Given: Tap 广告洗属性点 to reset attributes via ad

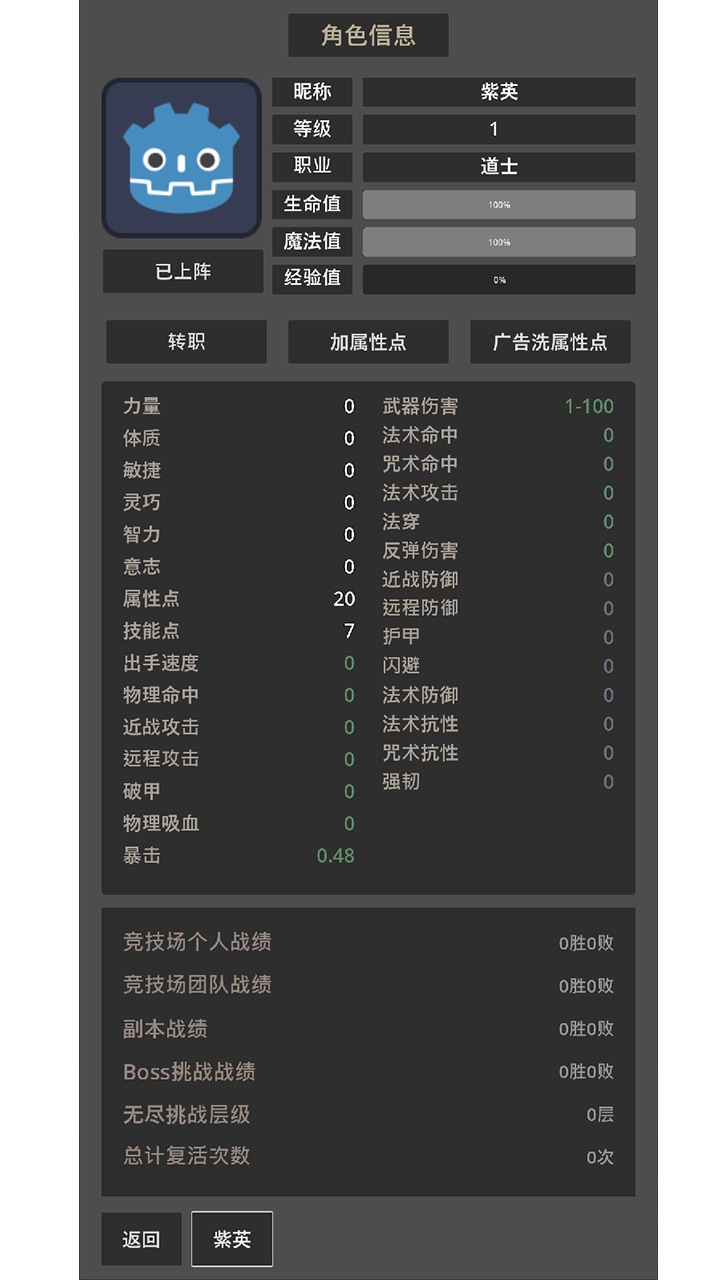Looking at the screenshot, I should click(x=550, y=341).
